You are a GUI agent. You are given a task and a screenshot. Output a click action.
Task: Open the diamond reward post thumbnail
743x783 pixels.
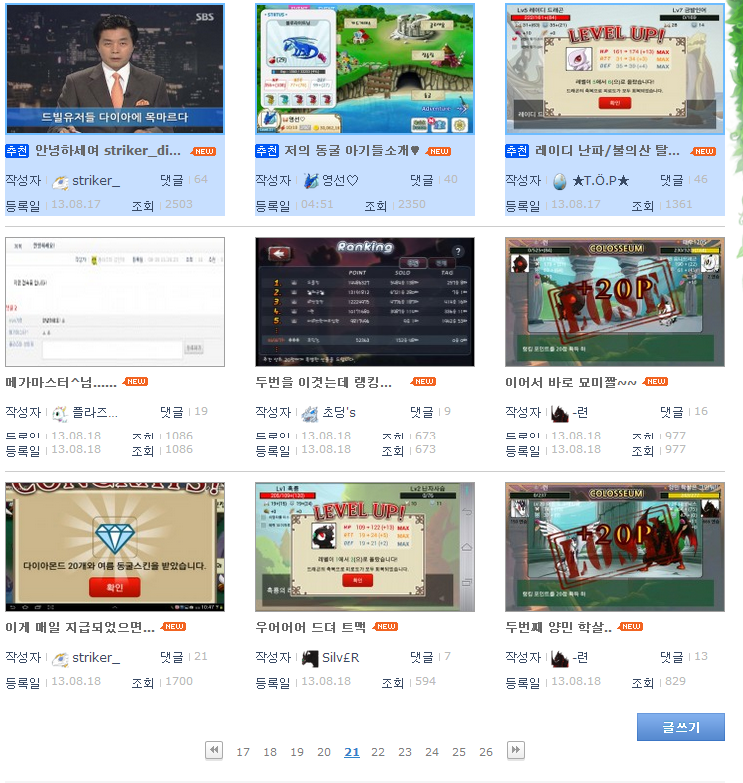(114, 546)
